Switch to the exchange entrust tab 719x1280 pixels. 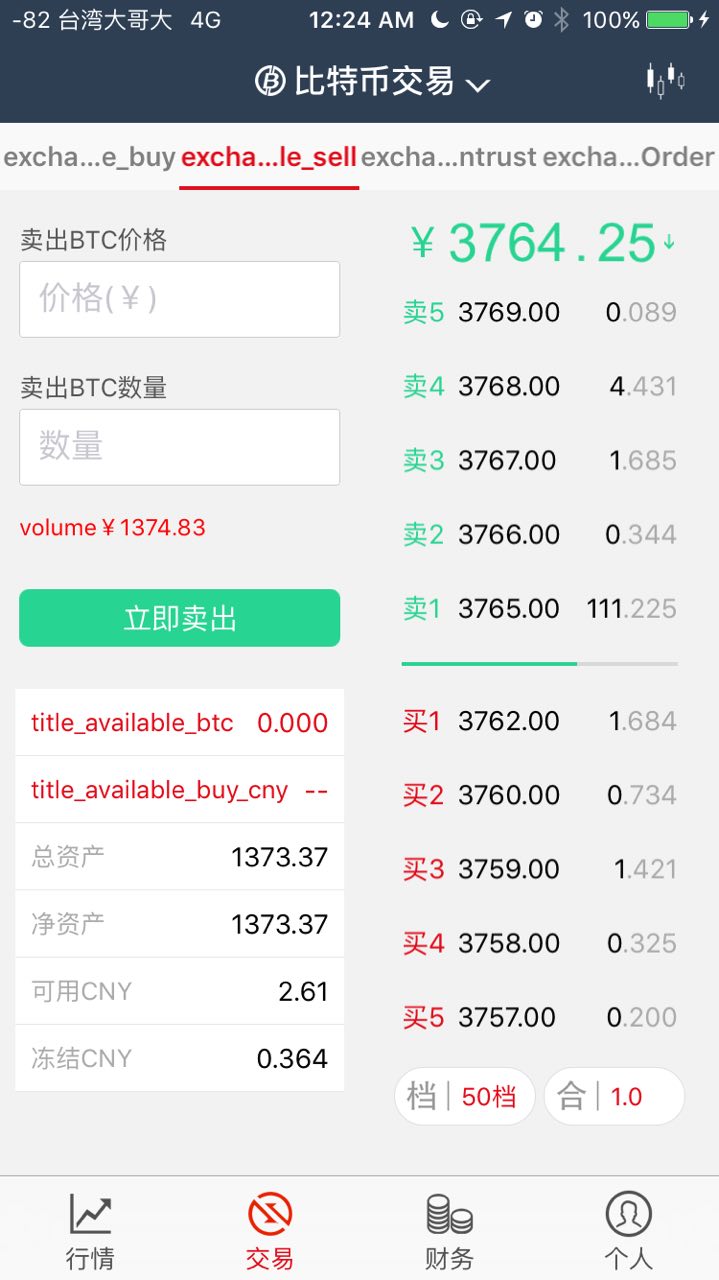point(448,157)
